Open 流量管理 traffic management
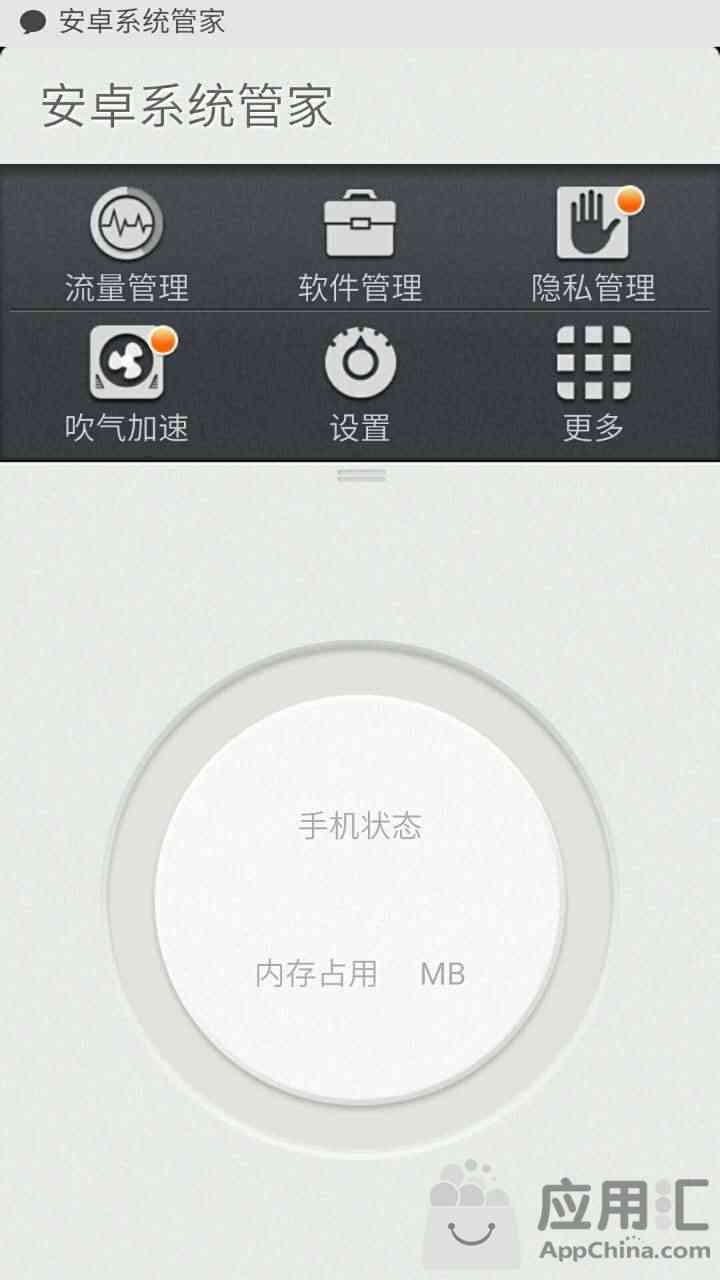This screenshot has height=1280, width=720. tap(127, 243)
